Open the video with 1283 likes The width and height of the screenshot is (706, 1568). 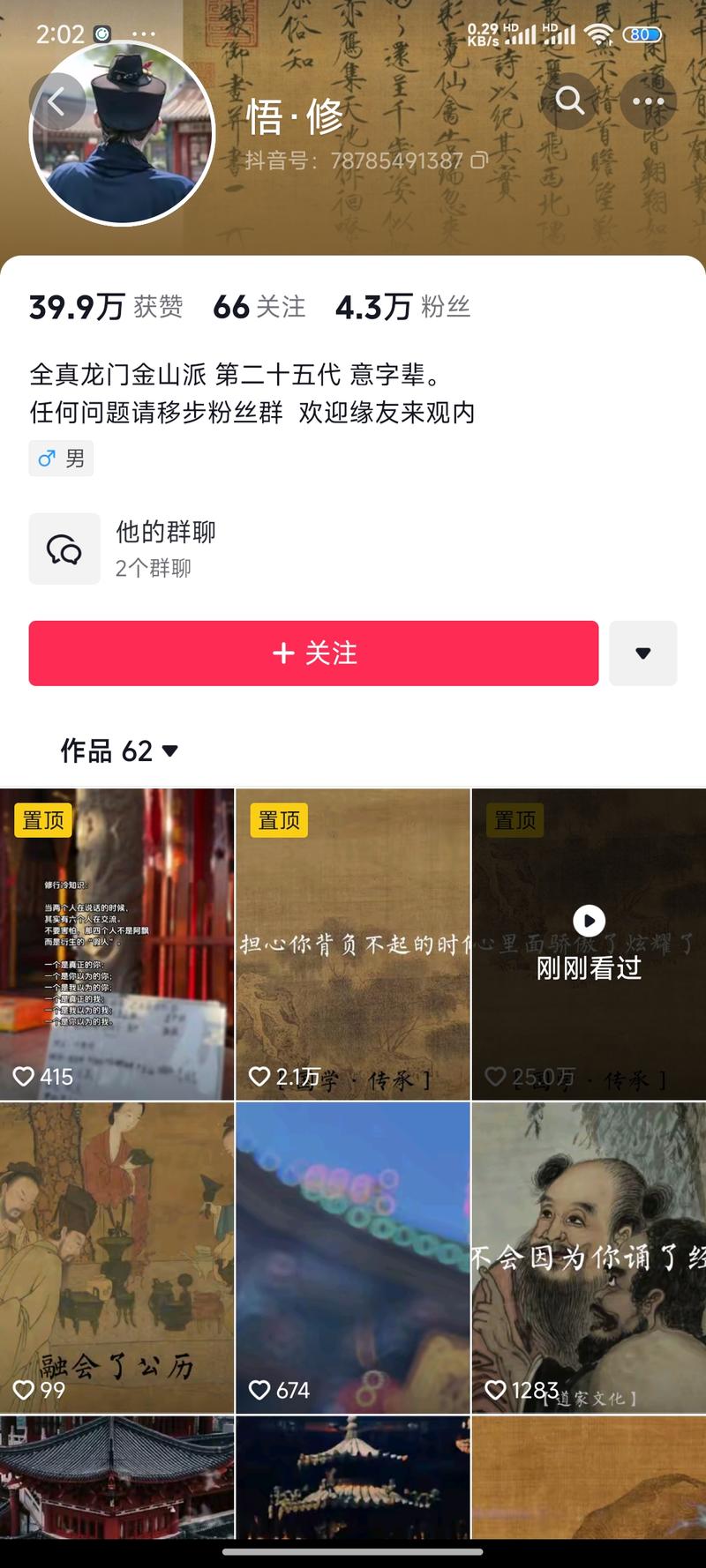[x=589, y=1257]
